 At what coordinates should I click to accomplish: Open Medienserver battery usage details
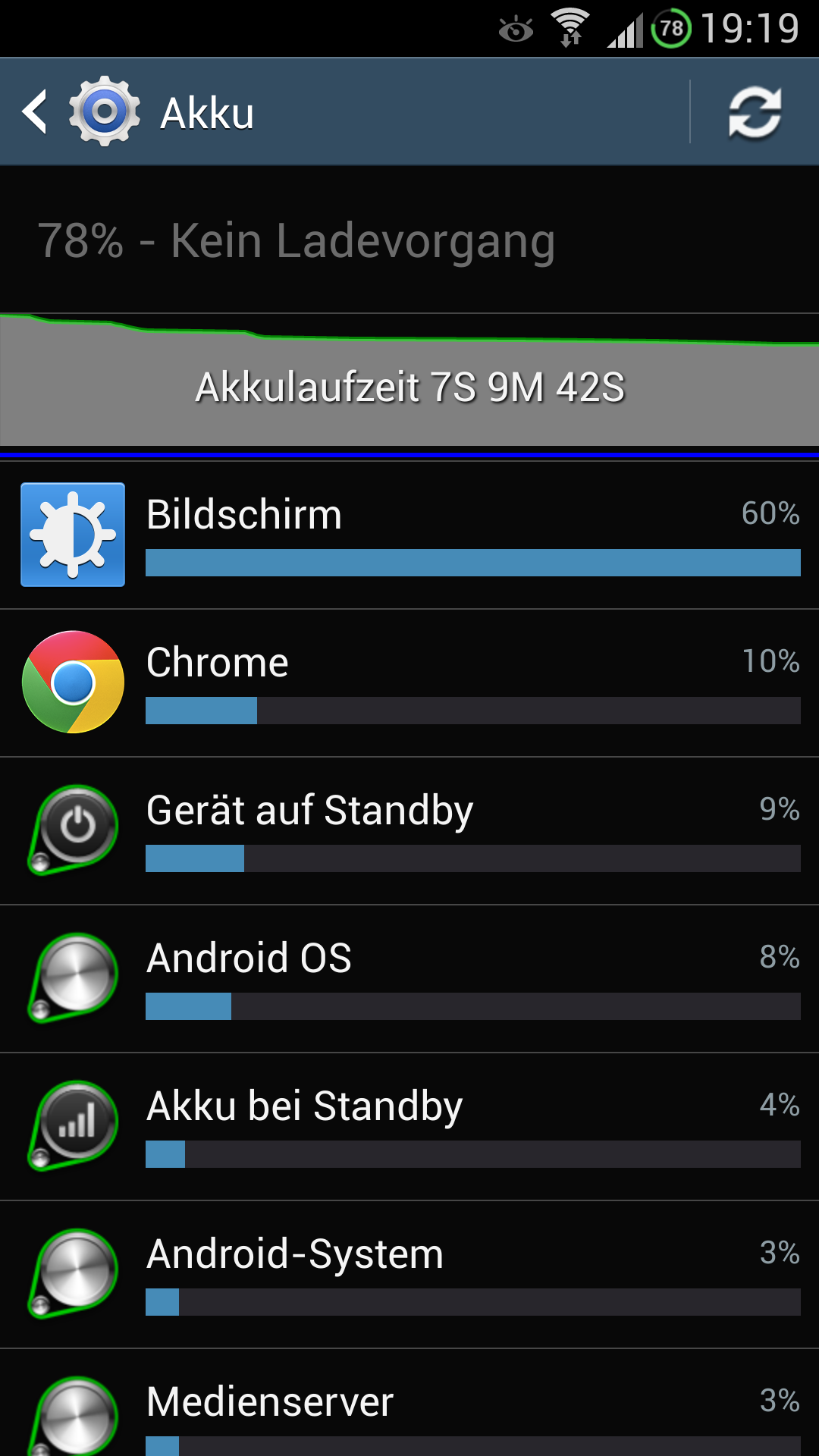409,1403
